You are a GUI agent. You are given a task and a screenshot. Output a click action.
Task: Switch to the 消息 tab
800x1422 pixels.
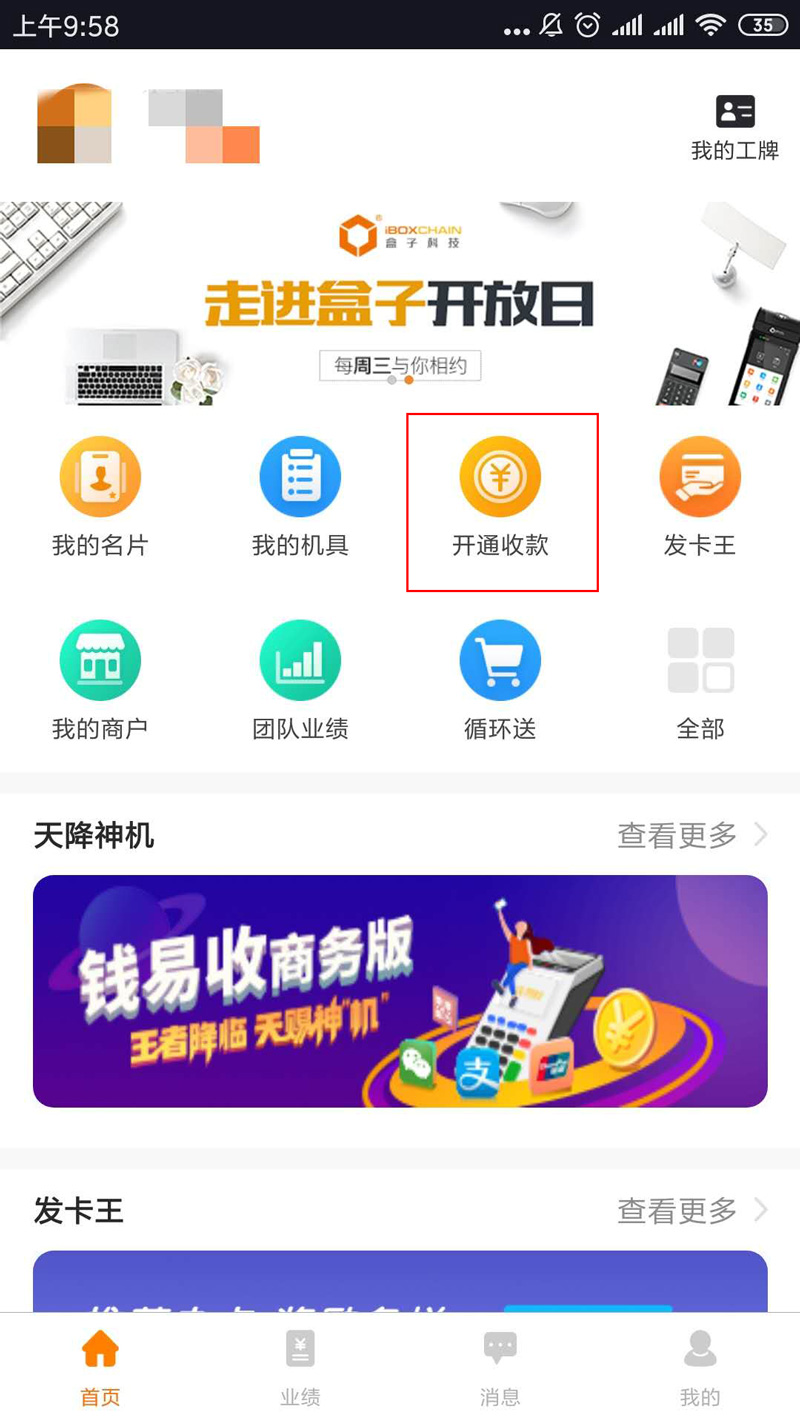[500, 1367]
